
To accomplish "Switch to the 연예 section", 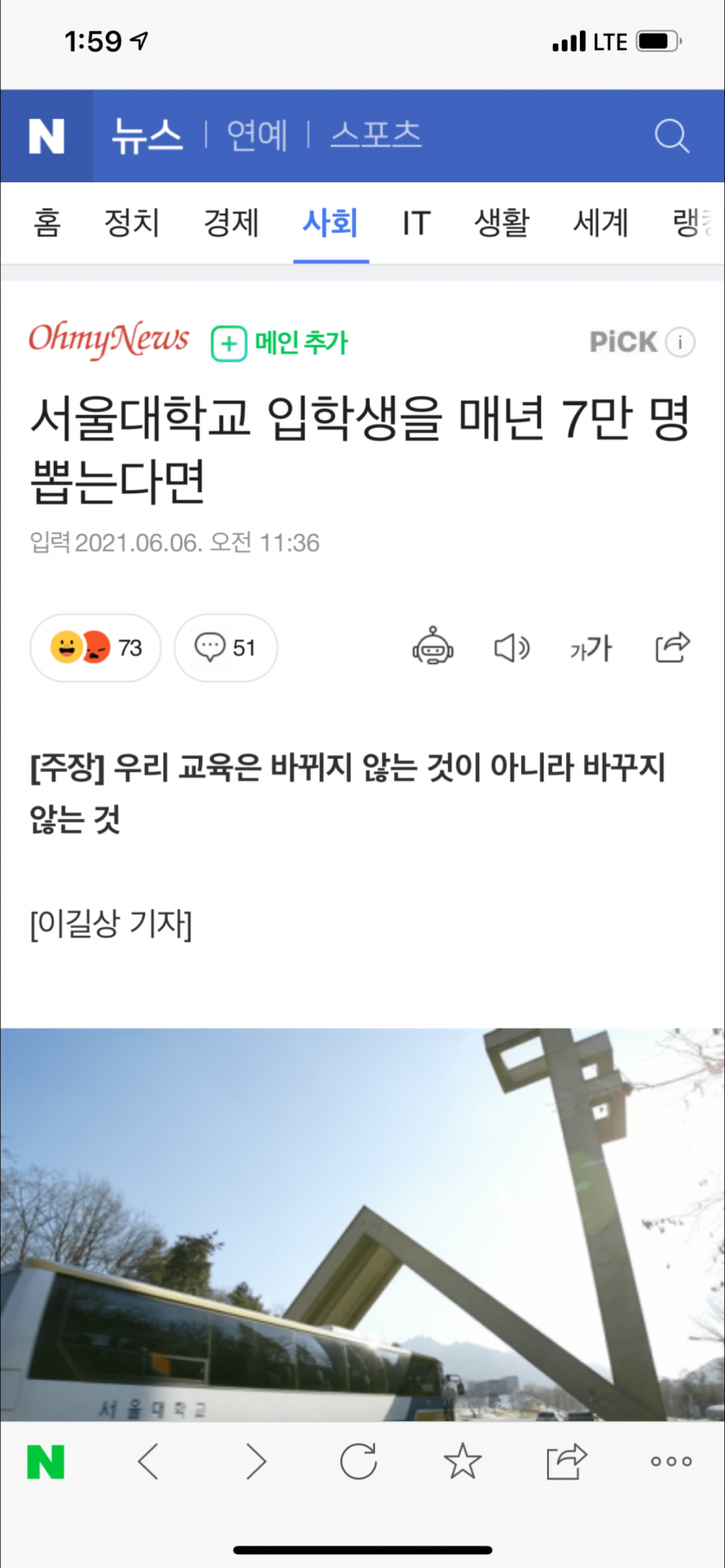I will pyautogui.click(x=256, y=135).
